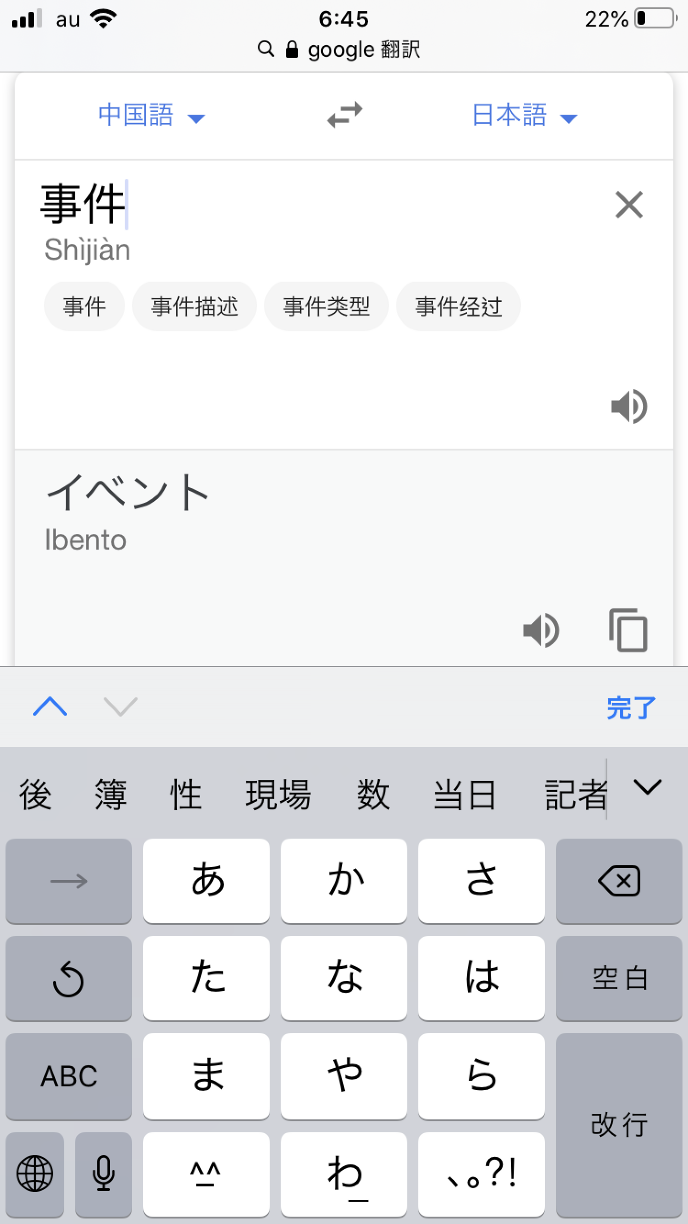Tap 完了 to dismiss the keyboard
Viewport: 688px width, 1224px height.
tap(631, 708)
